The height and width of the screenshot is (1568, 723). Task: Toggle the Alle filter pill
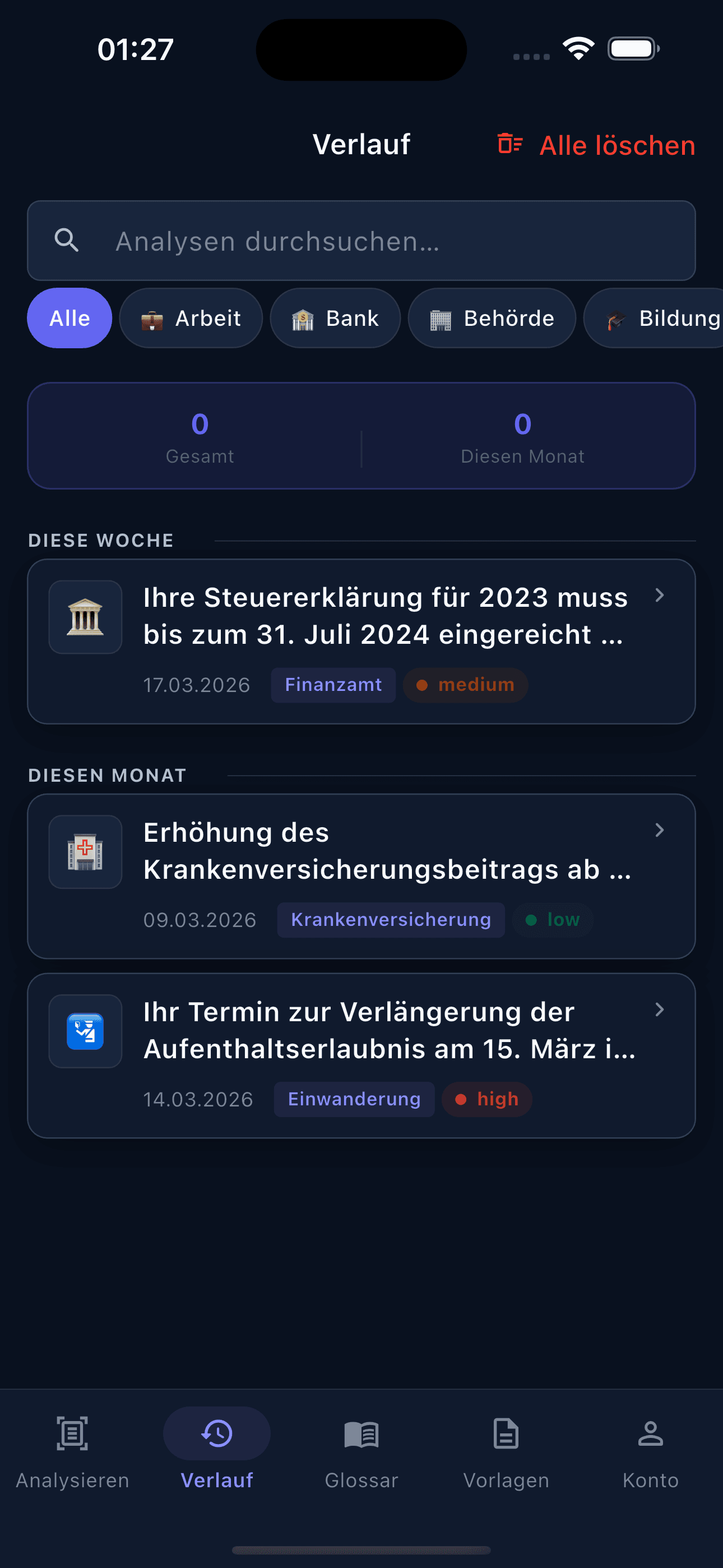(x=69, y=318)
